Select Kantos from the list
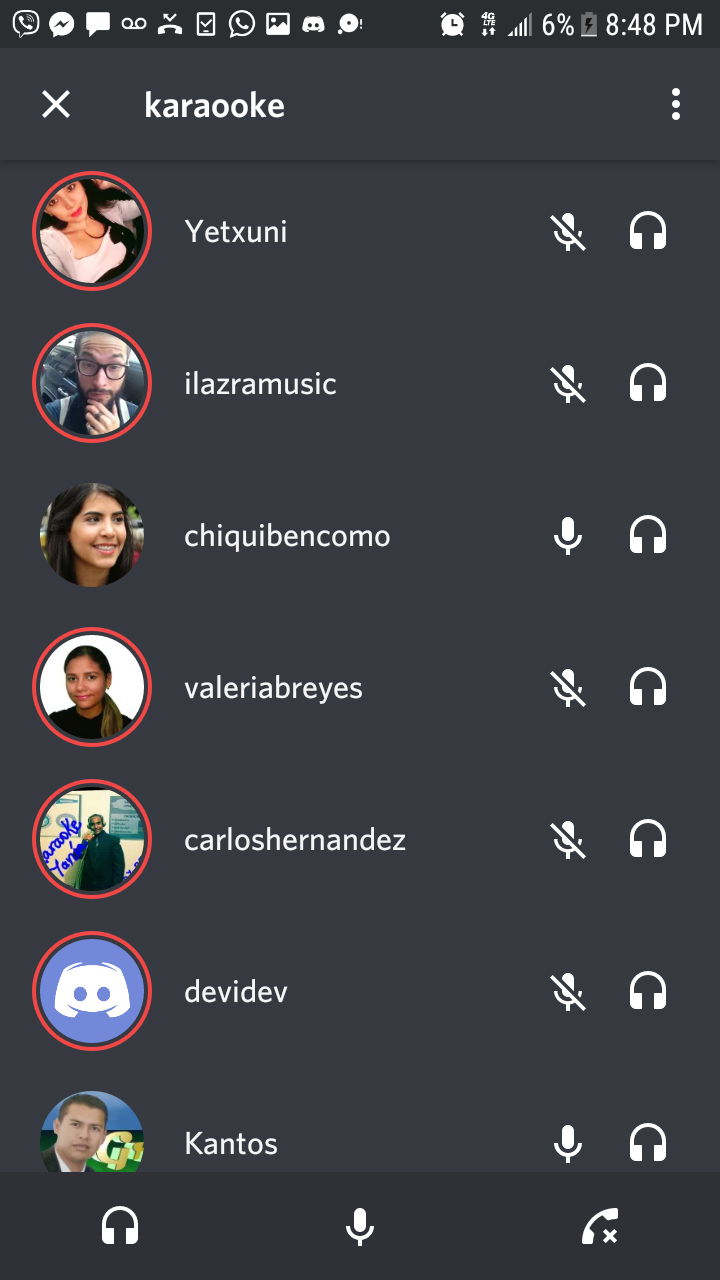720x1280 pixels. click(x=231, y=1143)
